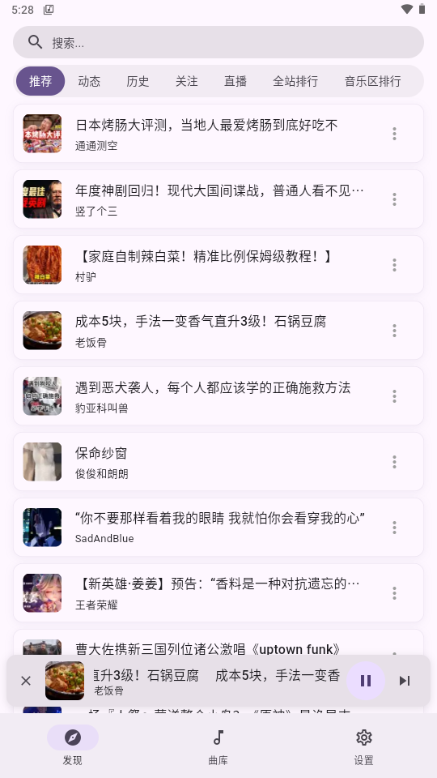Skip to the next track
Screen dimensions: 437x778
[x=405, y=681]
